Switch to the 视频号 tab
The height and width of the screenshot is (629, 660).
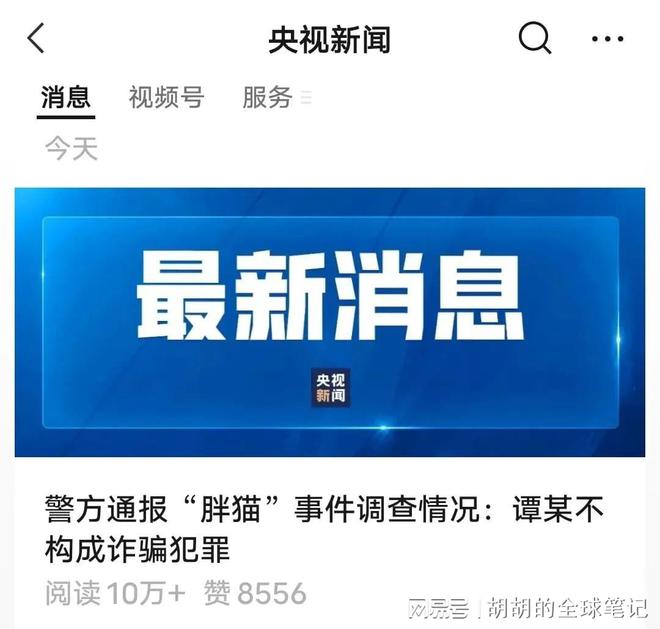166,97
